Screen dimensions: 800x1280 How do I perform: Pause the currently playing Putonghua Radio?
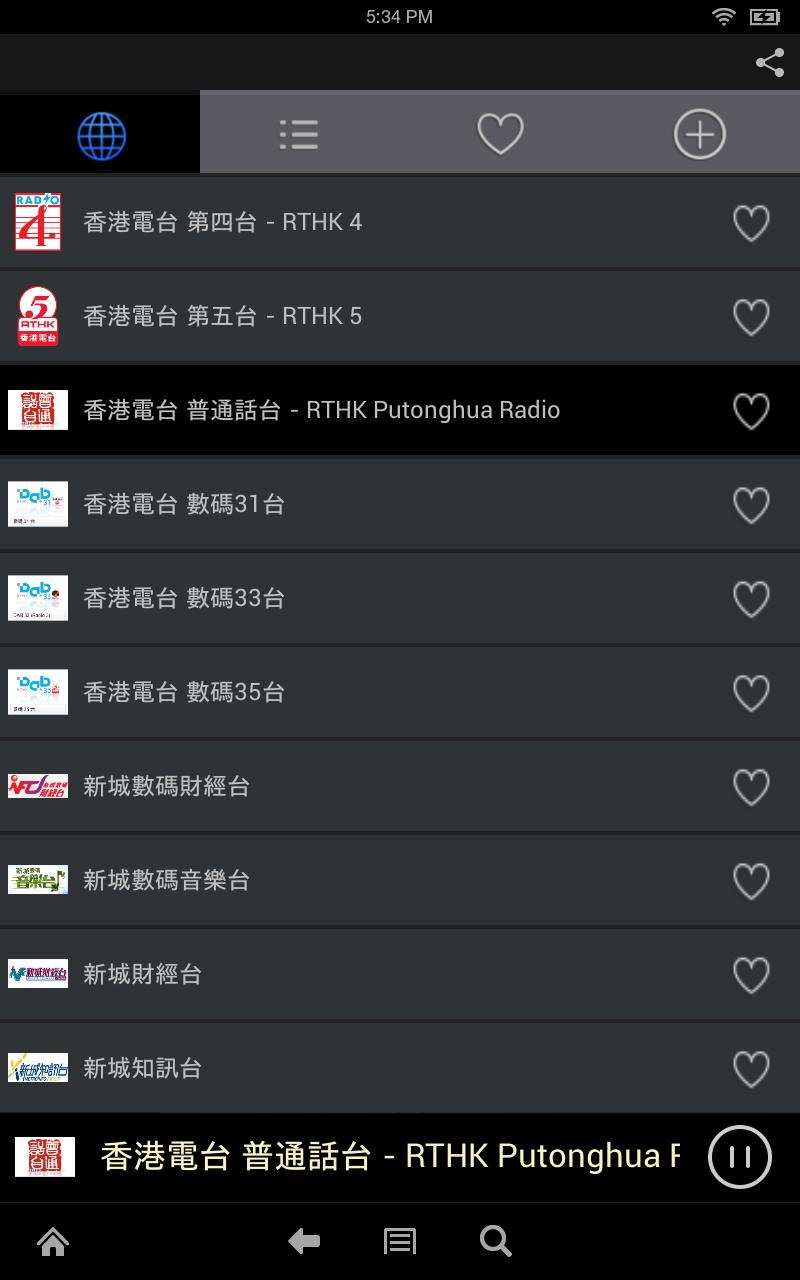[x=739, y=1157]
